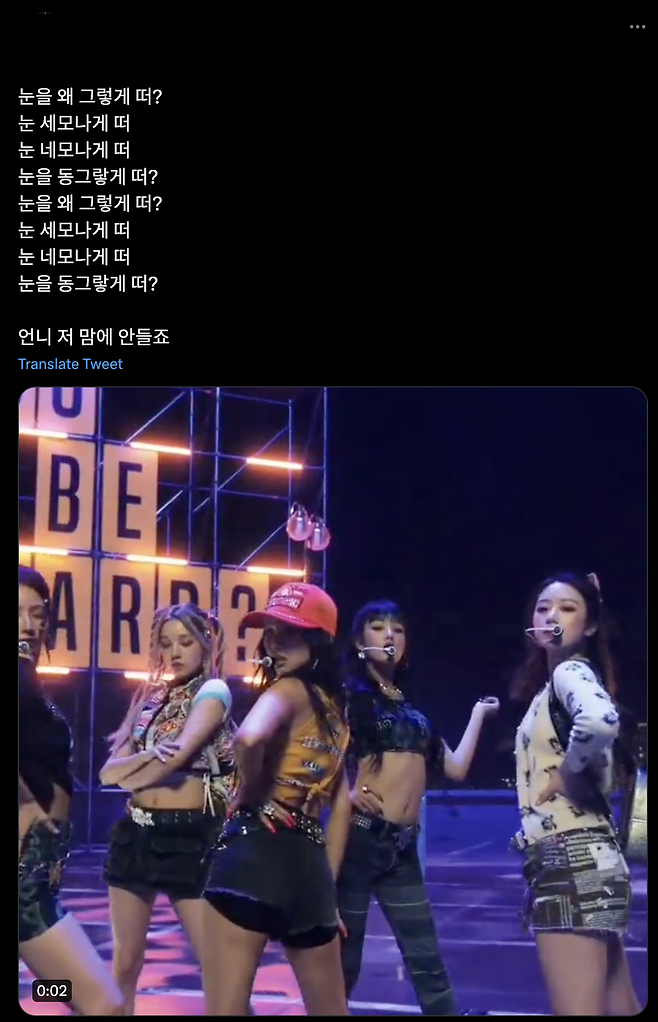This screenshot has width=658, height=1022.
Task: Tap the Translate Tweet link
Action: click(70, 364)
